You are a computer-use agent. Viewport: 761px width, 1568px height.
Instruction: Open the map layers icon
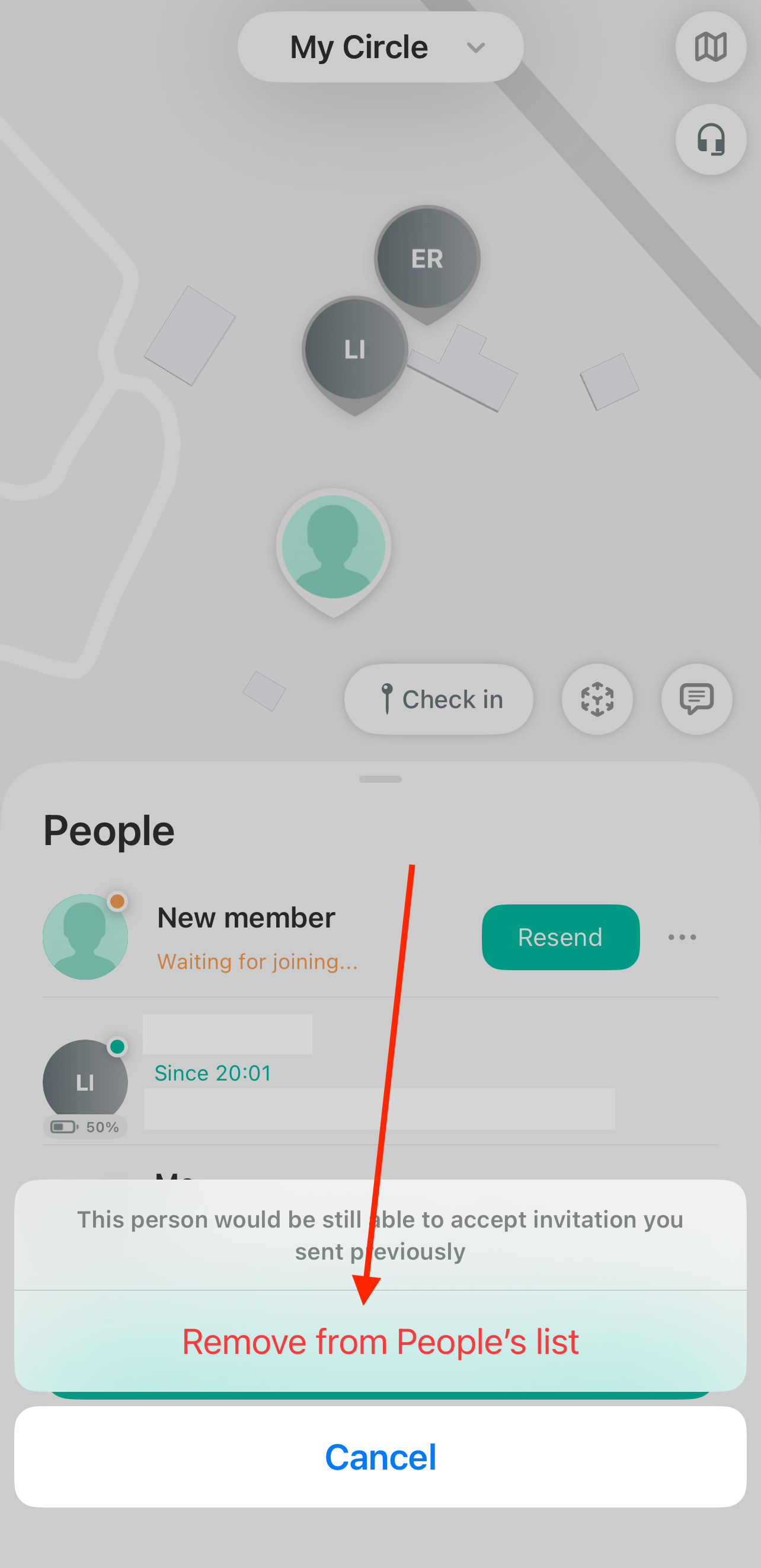click(711, 47)
